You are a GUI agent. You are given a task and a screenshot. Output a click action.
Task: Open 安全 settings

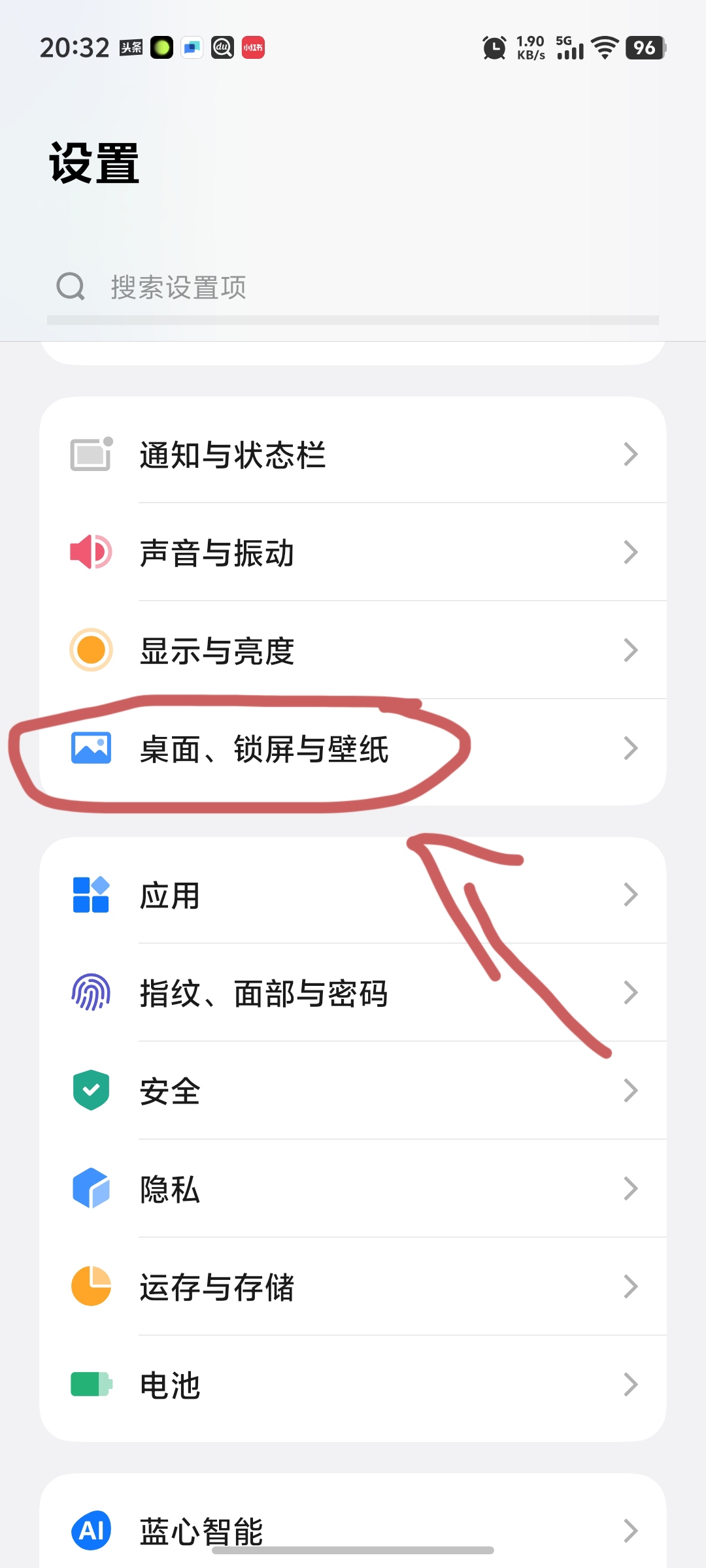point(353,1091)
